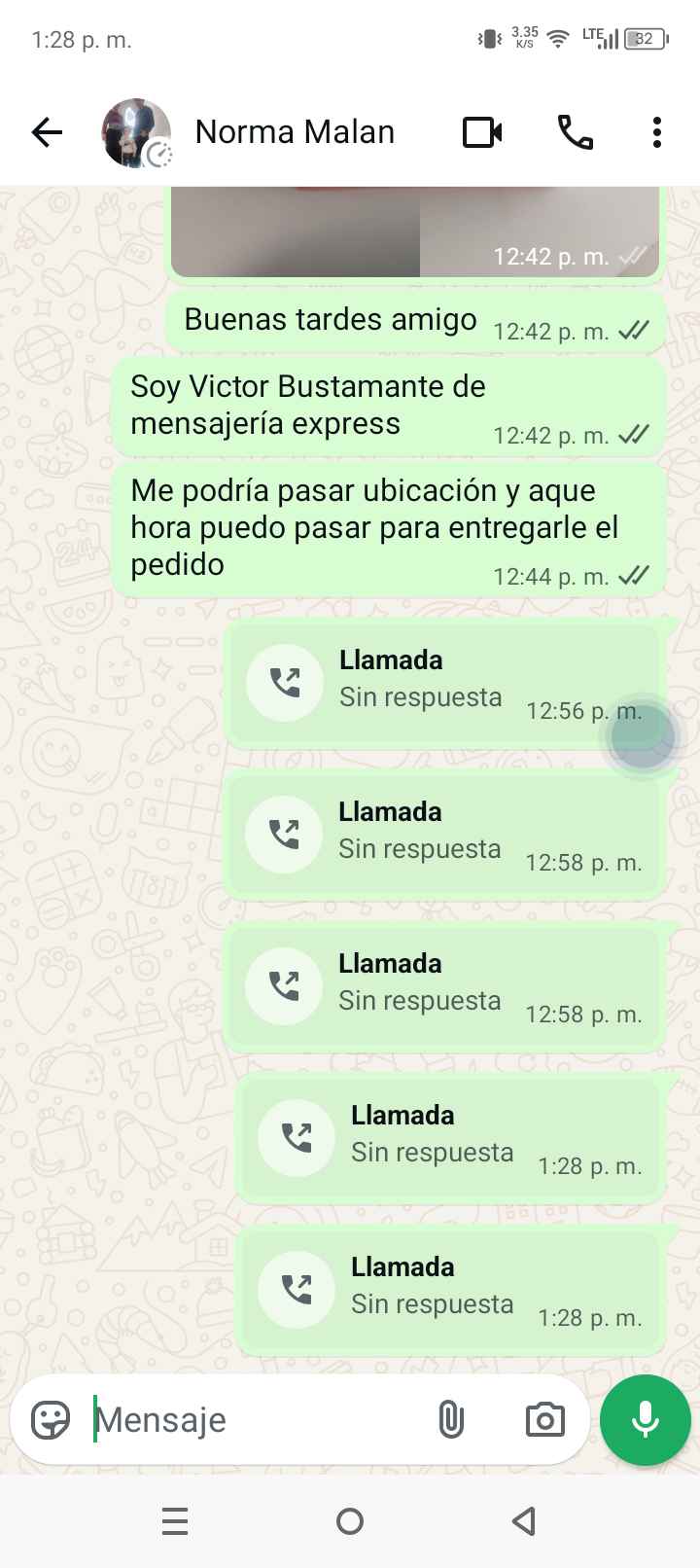
Task: Open the image sent at 12:42 p. m.
Action: pyautogui.click(x=415, y=232)
